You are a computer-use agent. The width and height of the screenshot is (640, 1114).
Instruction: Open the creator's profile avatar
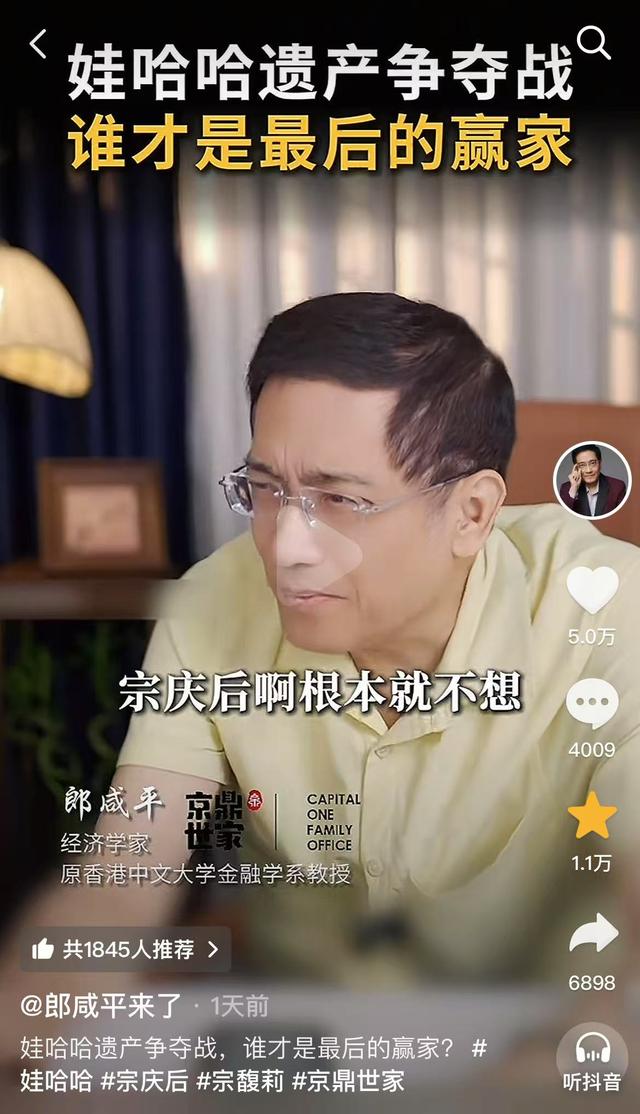[592, 481]
